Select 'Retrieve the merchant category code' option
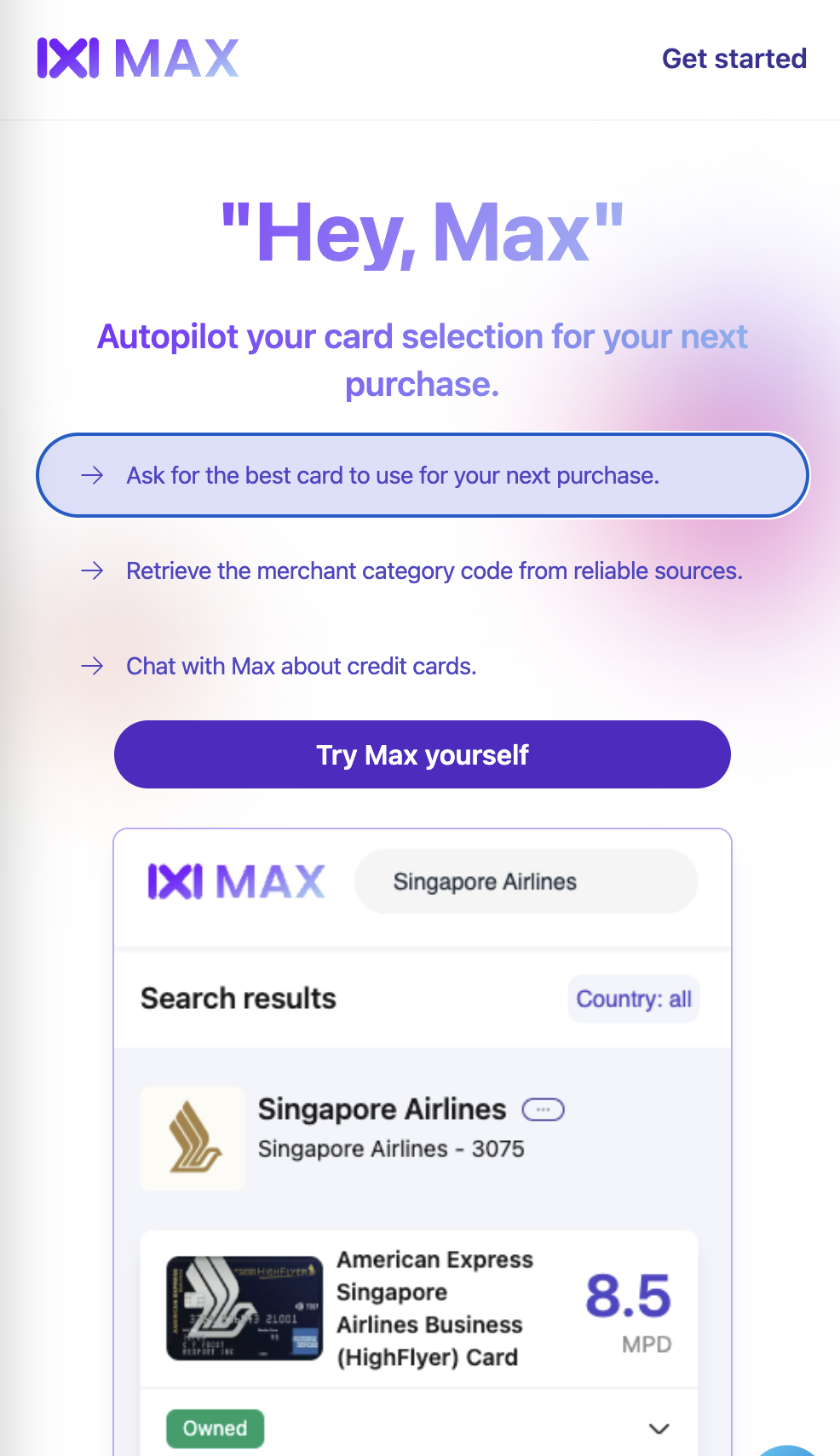 tap(434, 570)
